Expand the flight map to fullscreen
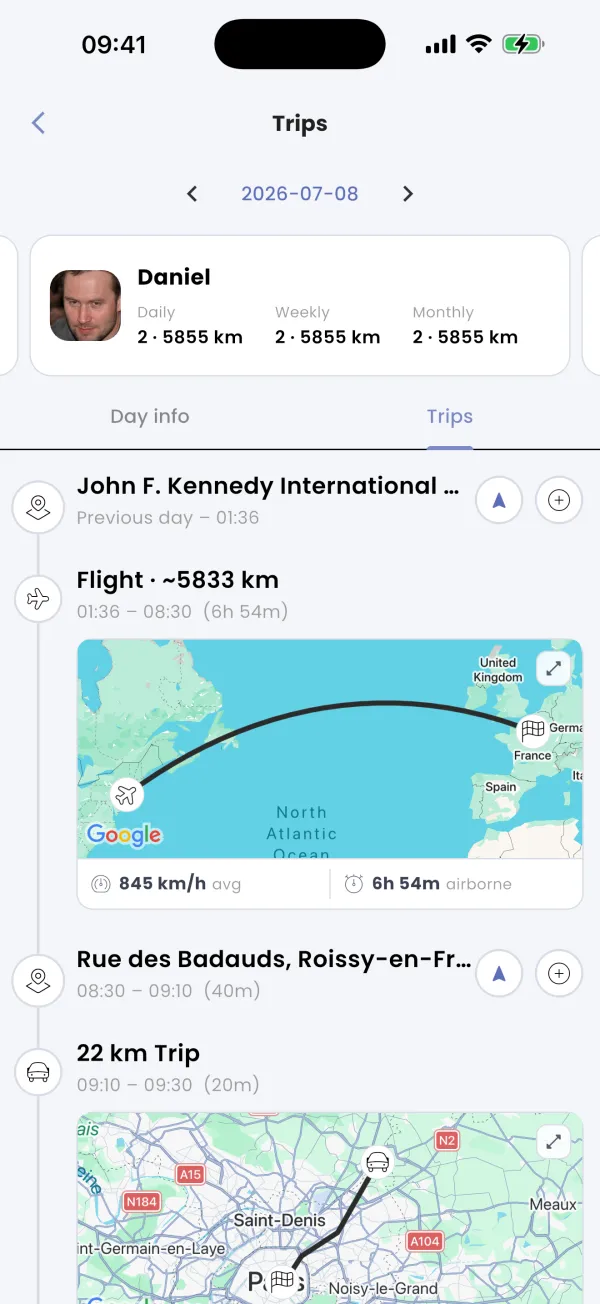 point(553,668)
